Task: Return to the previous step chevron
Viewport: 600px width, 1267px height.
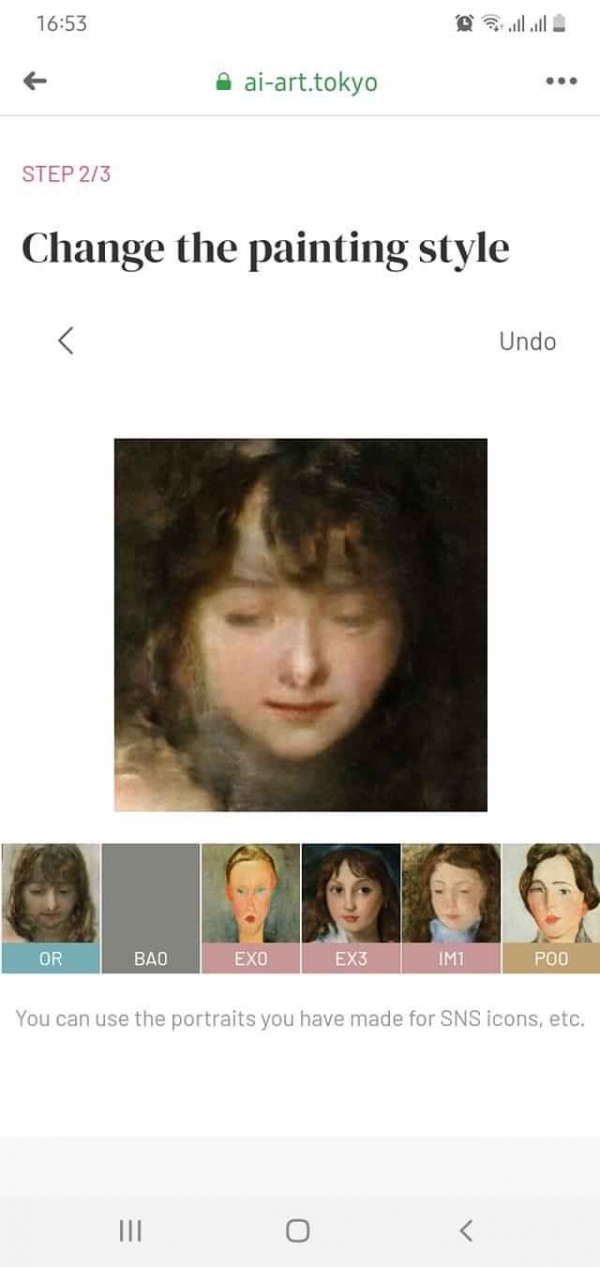Action: [x=66, y=341]
